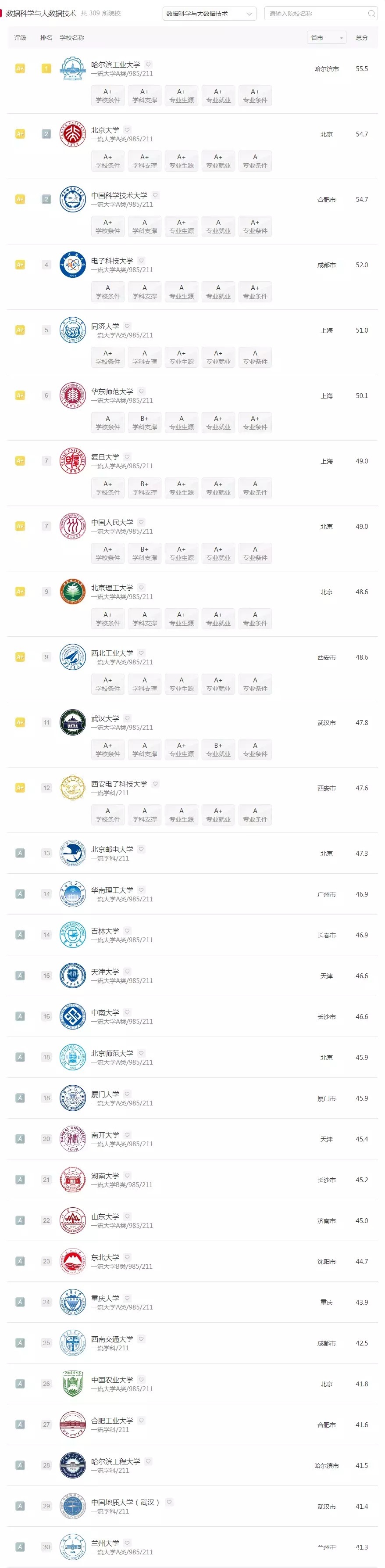Open the 武汉大学 entry
385x1568 pixels.
coord(105,719)
